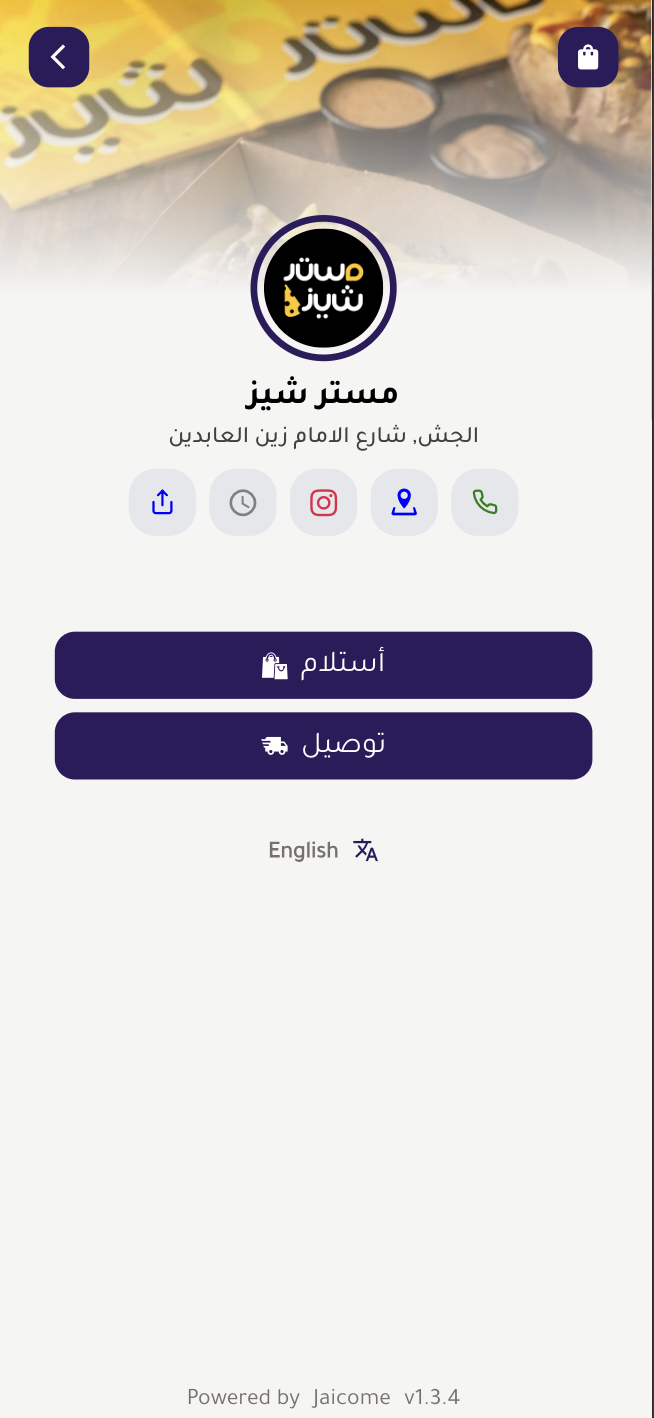
Task: Switch language to English
Action: click(322, 850)
